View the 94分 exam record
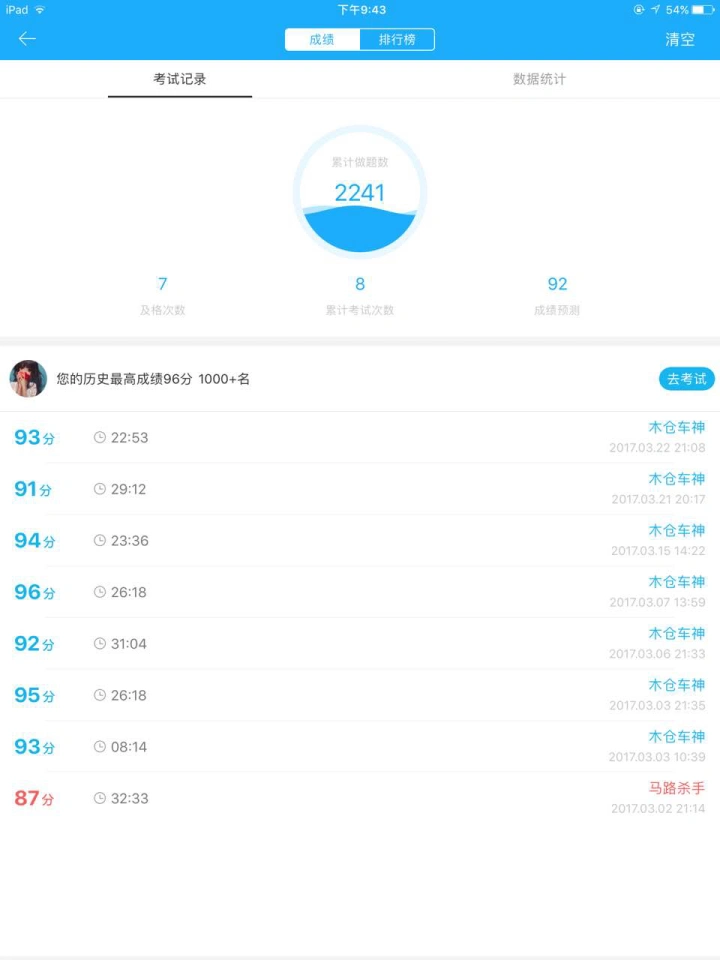720x960 pixels. coord(360,541)
